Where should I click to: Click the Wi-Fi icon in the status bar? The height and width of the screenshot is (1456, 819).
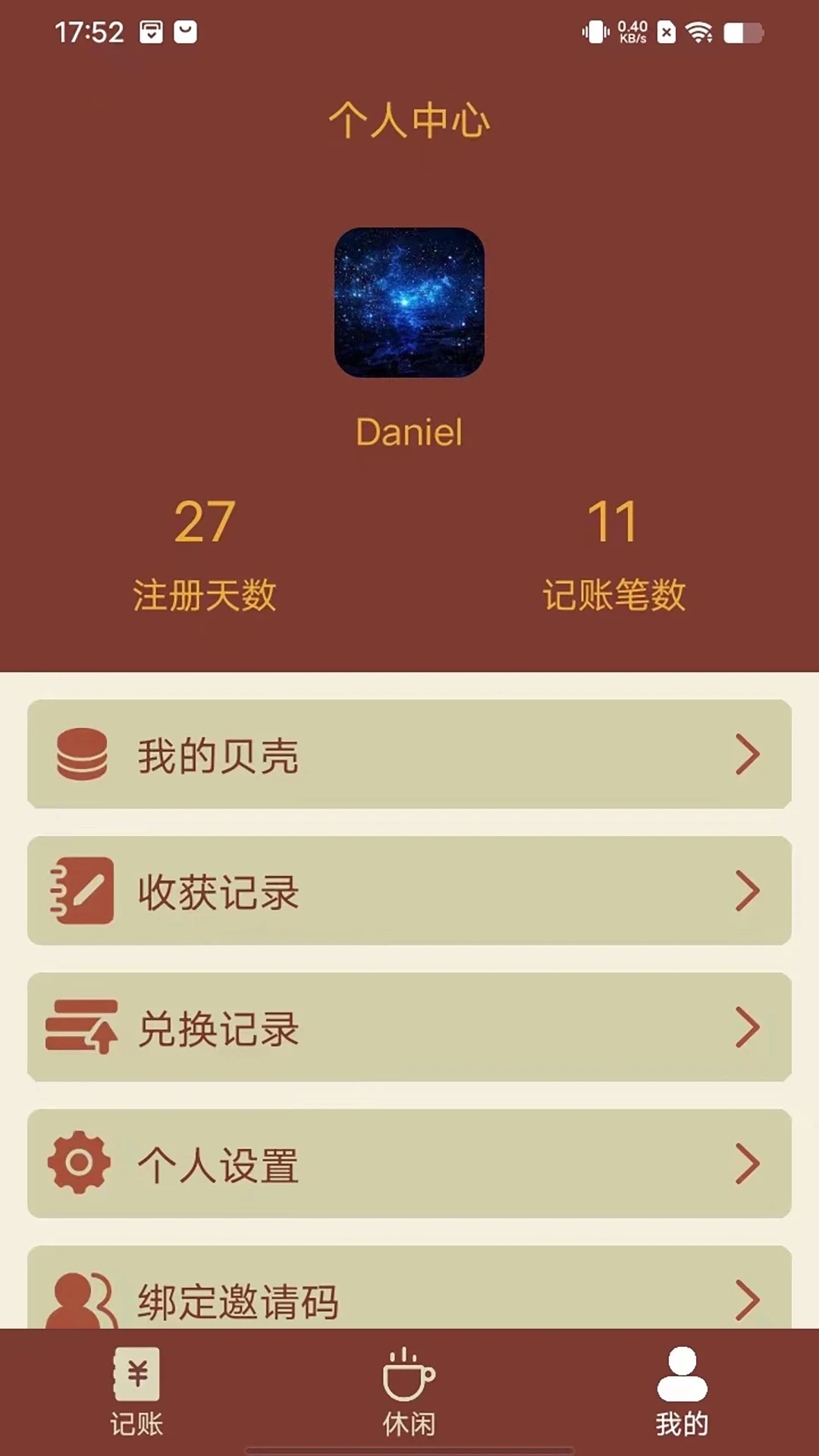699,32
